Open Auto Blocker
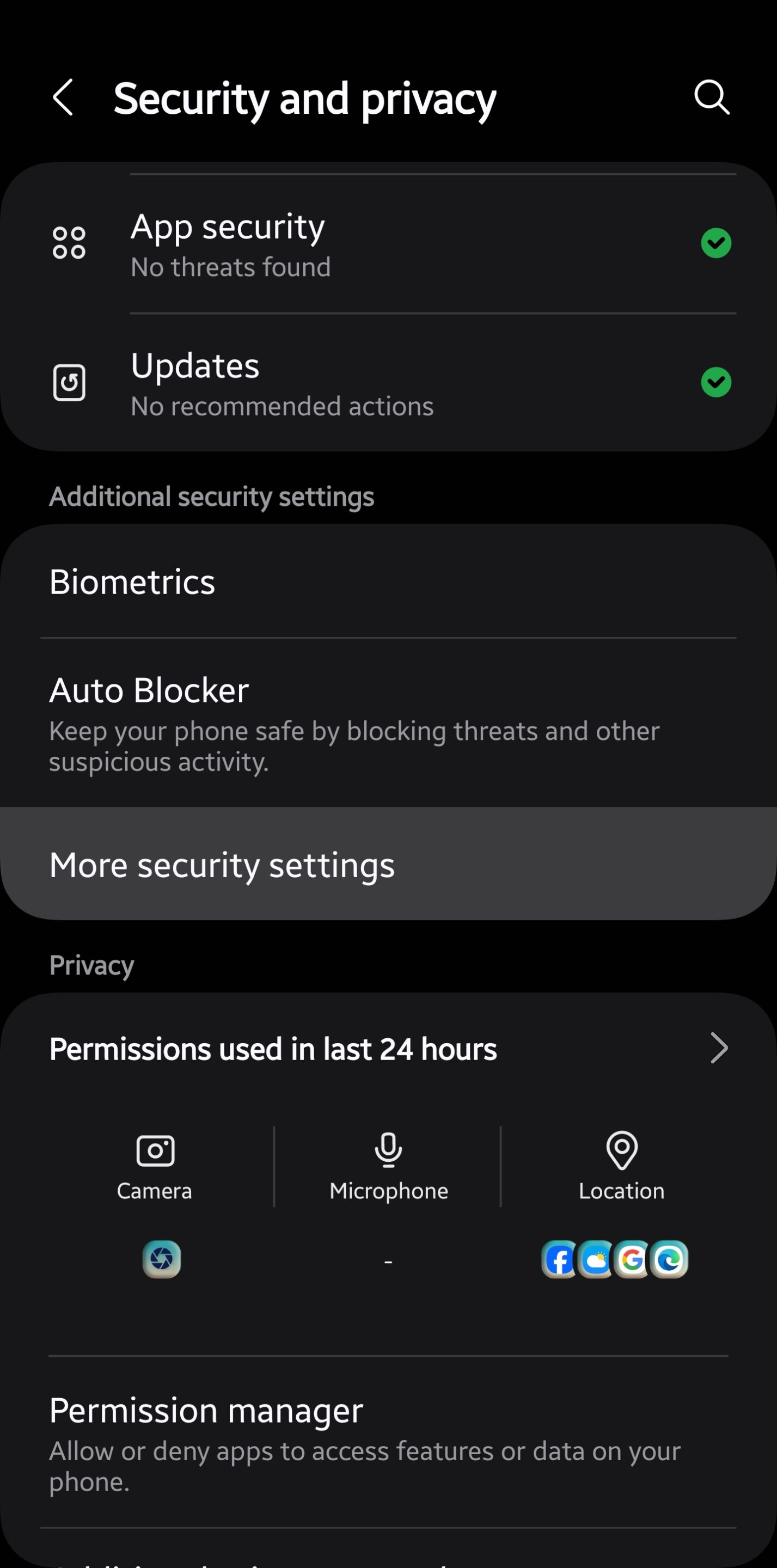The image size is (777, 1568). click(x=389, y=722)
